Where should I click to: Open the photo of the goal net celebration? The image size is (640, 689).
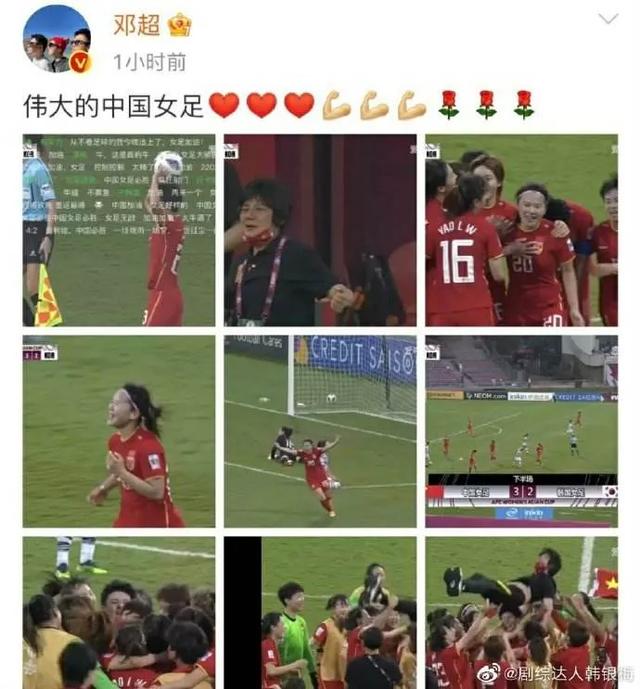(320, 431)
